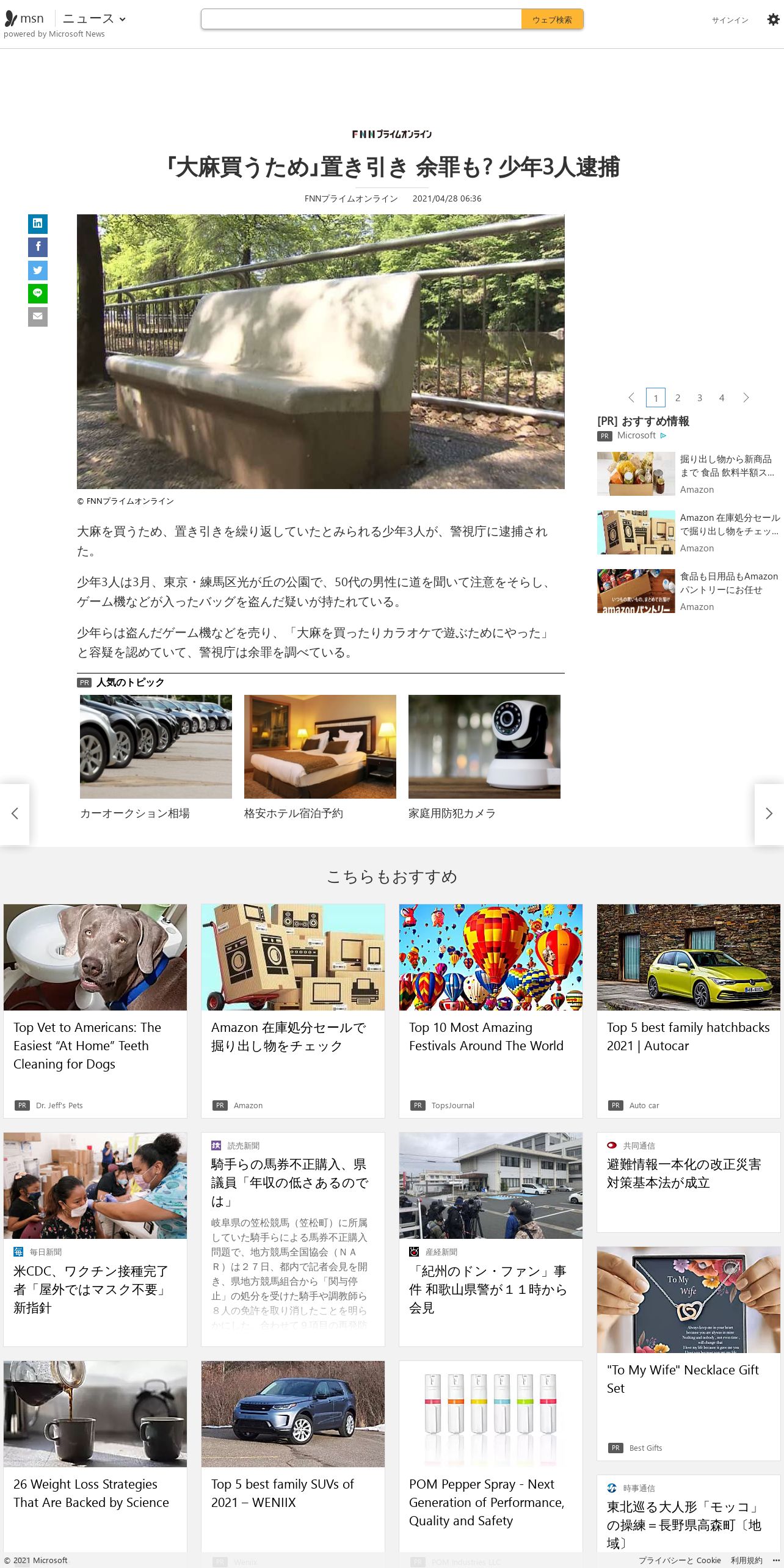Screen dimensions: 784x1568
Task: Open the Top 10 Most Amazing Festivals card
Action: [491, 1011]
